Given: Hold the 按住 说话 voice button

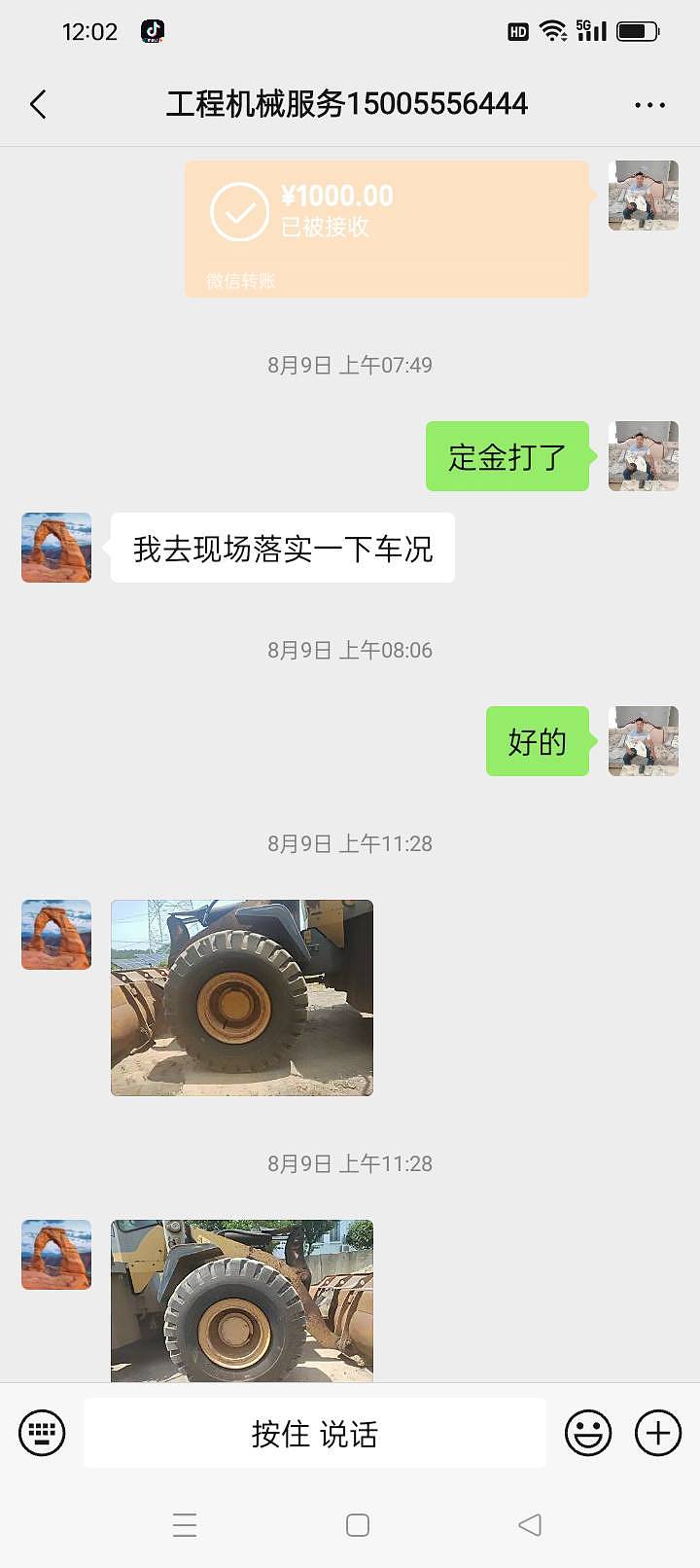Looking at the screenshot, I should [x=314, y=1433].
